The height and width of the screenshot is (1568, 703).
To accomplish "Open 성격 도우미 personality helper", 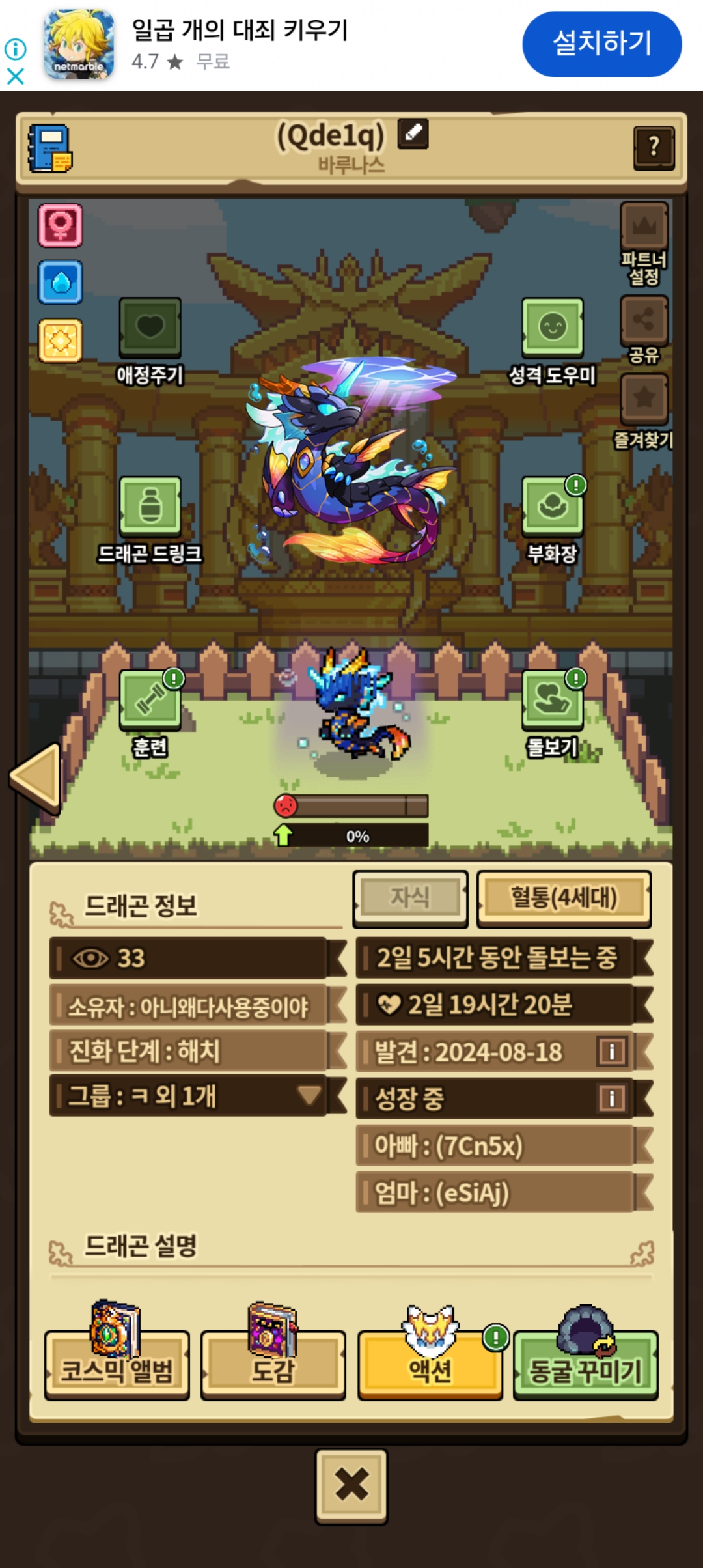I will [x=552, y=328].
